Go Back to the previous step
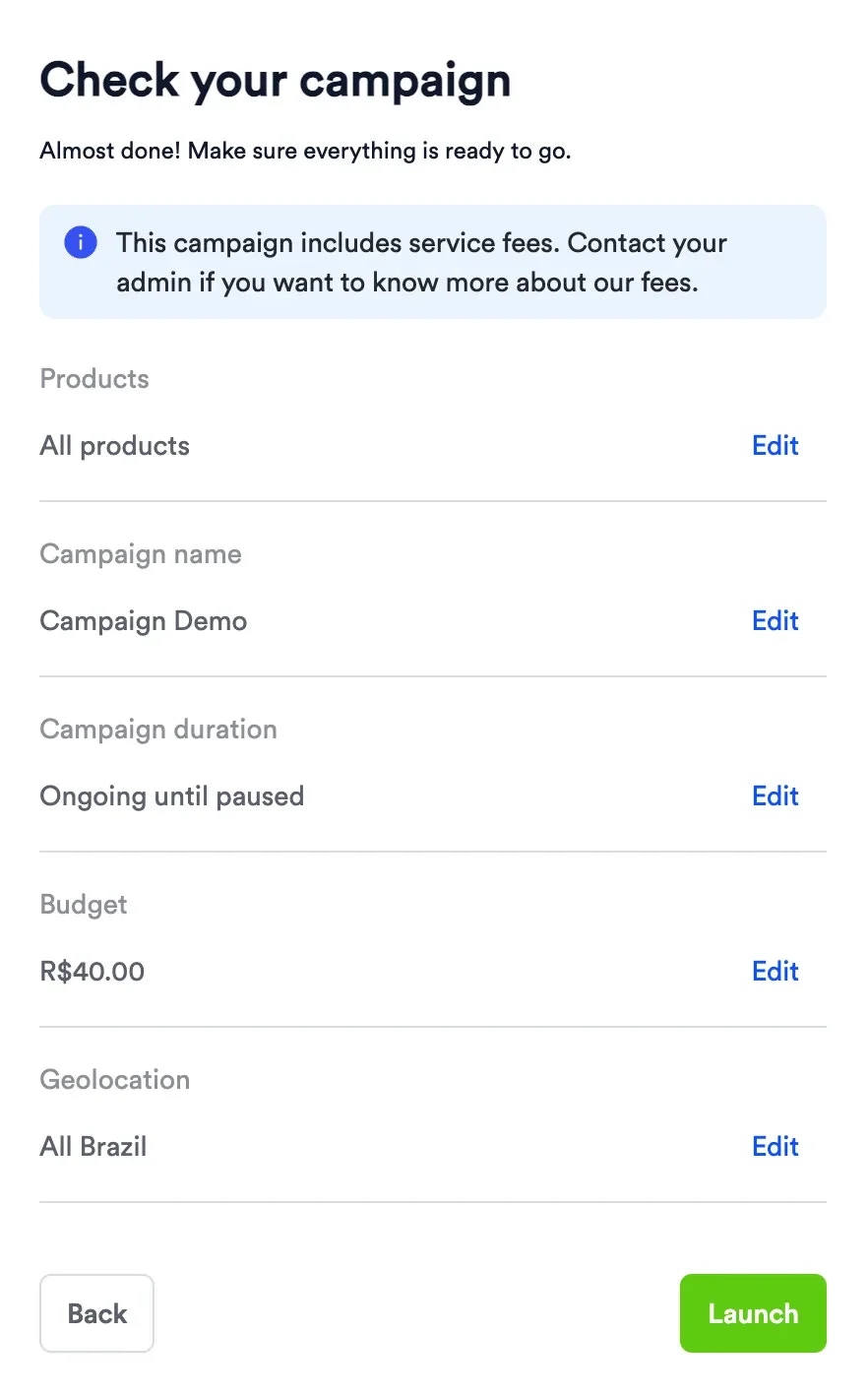The height and width of the screenshot is (1396, 868). coord(96,1312)
